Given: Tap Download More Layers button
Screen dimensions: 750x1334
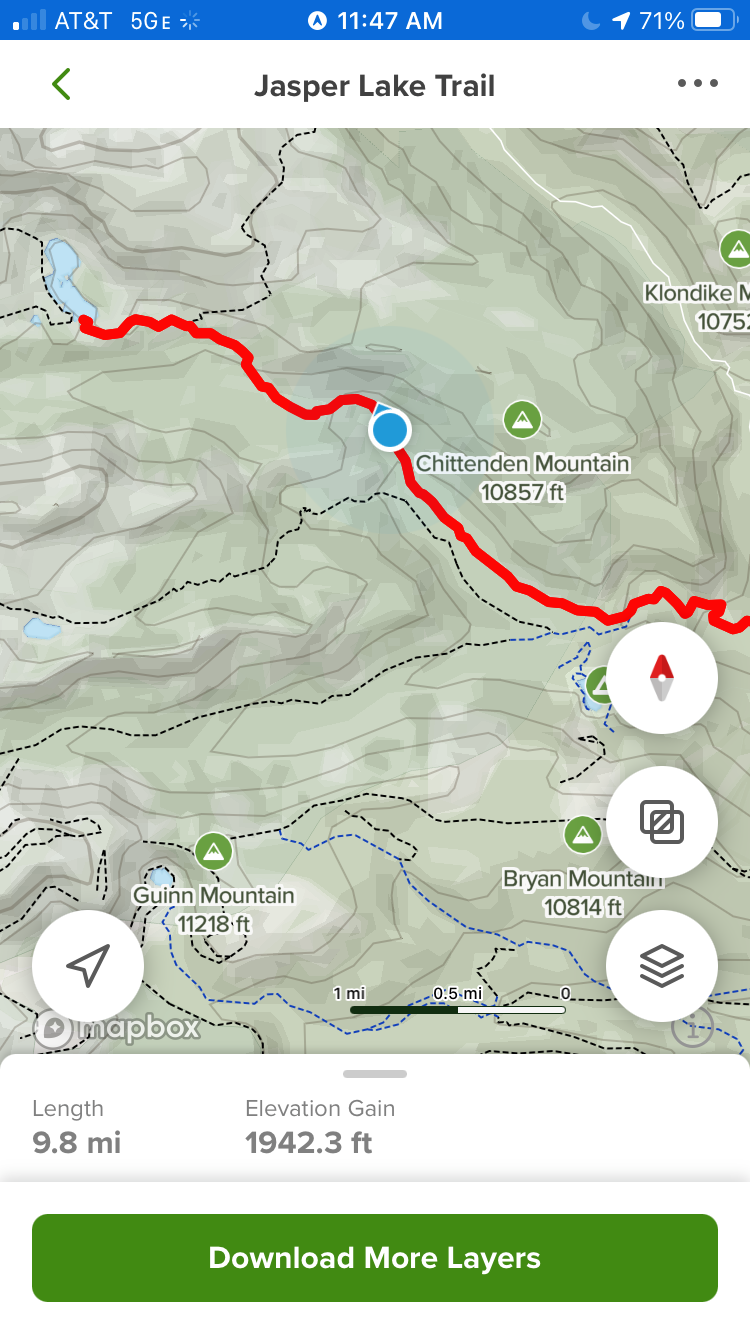Looking at the screenshot, I should click(375, 1257).
